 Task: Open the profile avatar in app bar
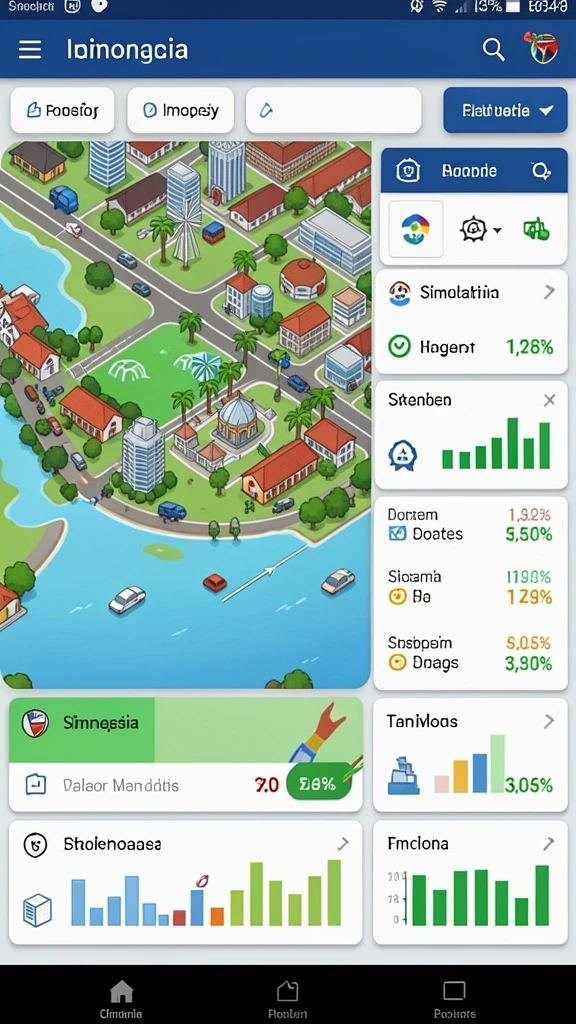(542, 49)
